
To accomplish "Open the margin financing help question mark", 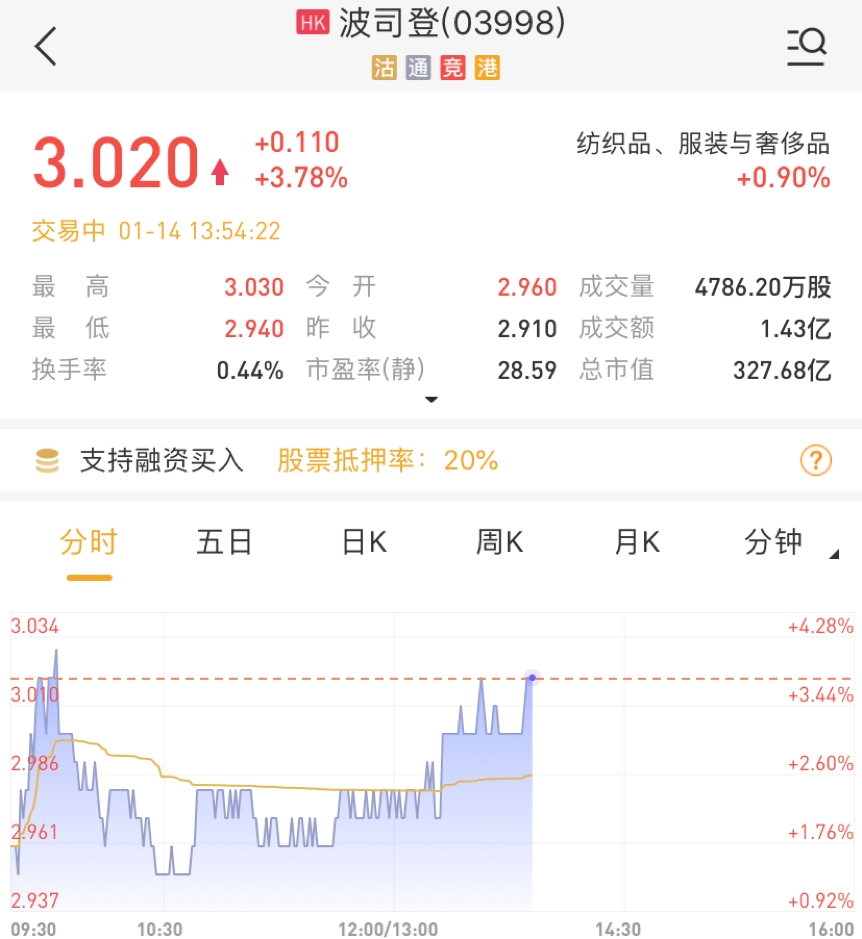I will coord(816,461).
